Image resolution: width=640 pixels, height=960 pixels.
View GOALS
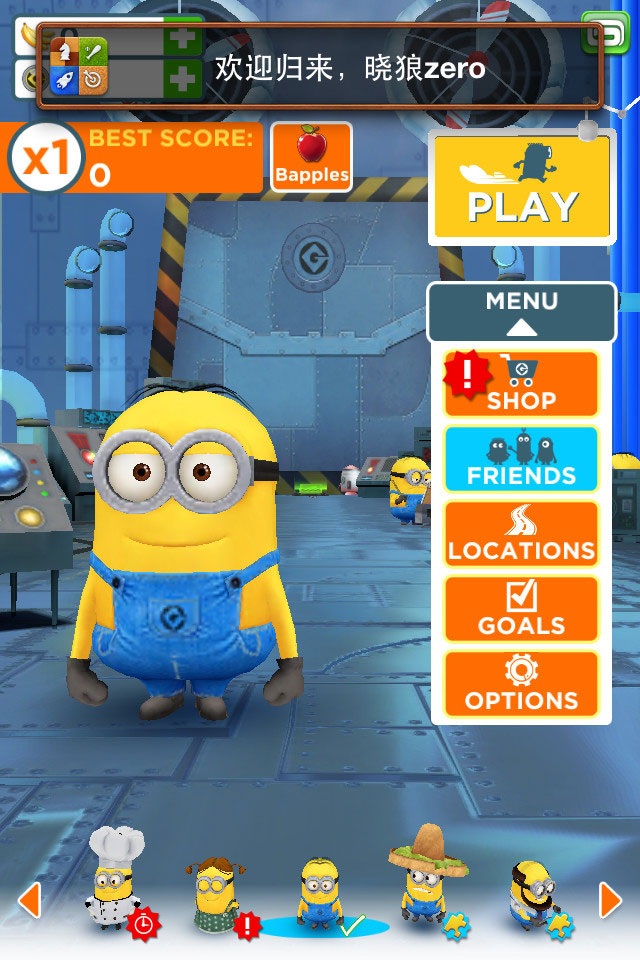tap(521, 609)
